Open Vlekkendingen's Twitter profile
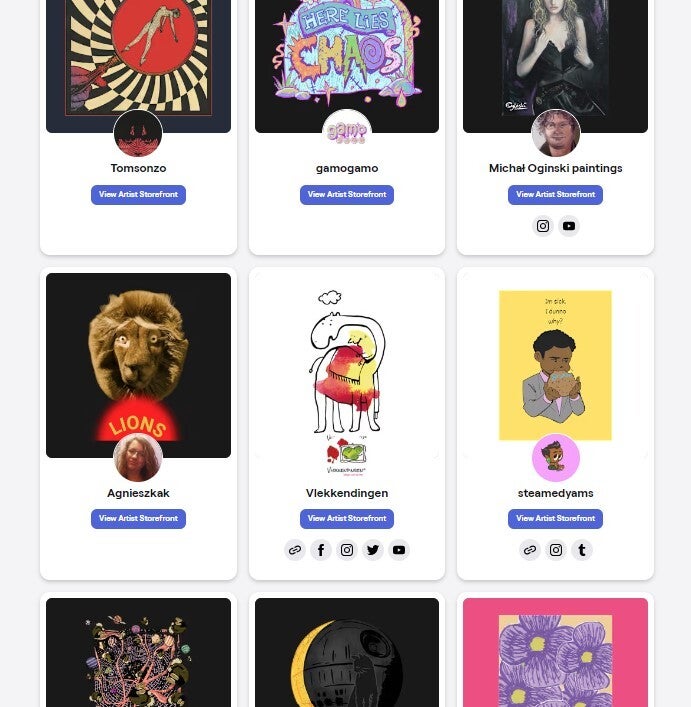This screenshot has height=707, width=691. point(373,550)
